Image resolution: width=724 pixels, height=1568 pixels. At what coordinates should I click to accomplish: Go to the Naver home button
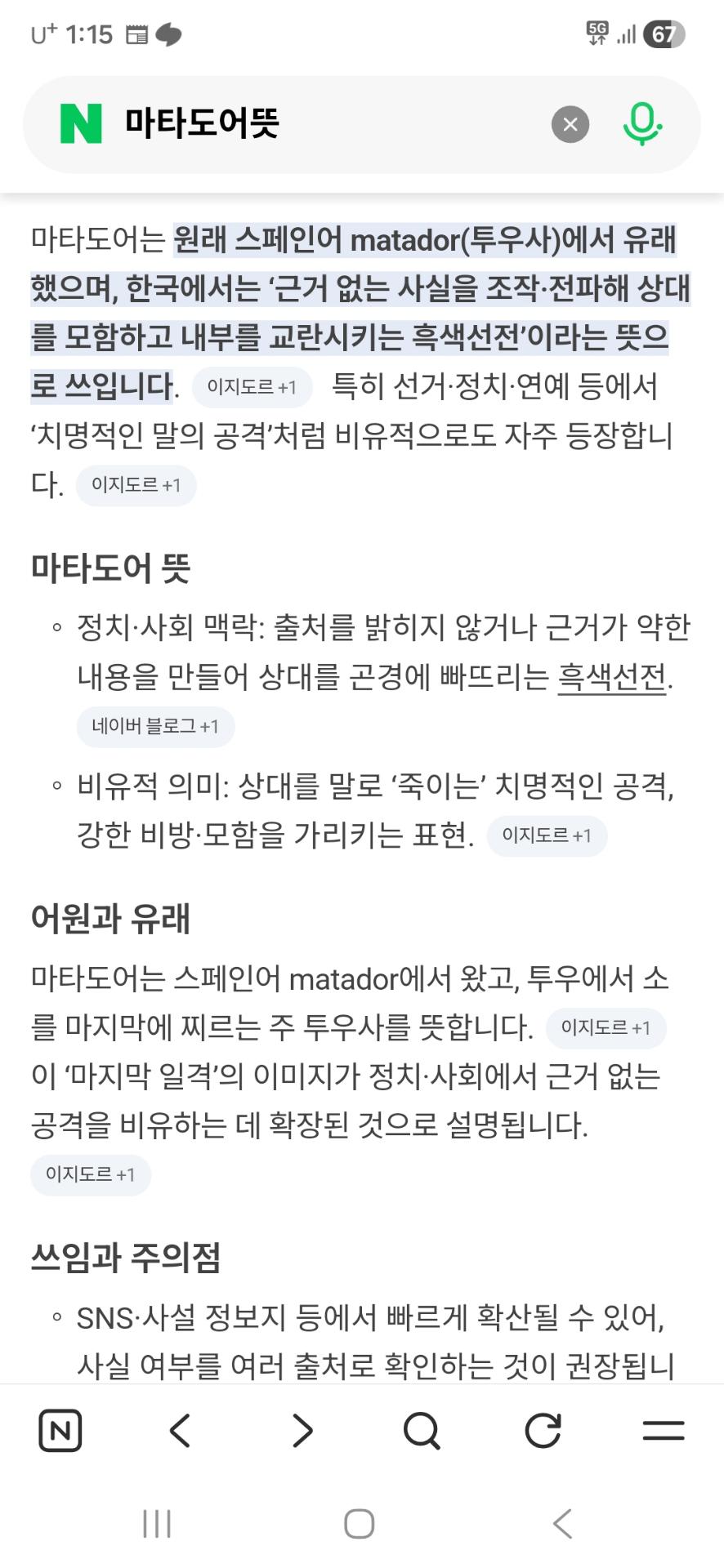click(x=60, y=1430)
